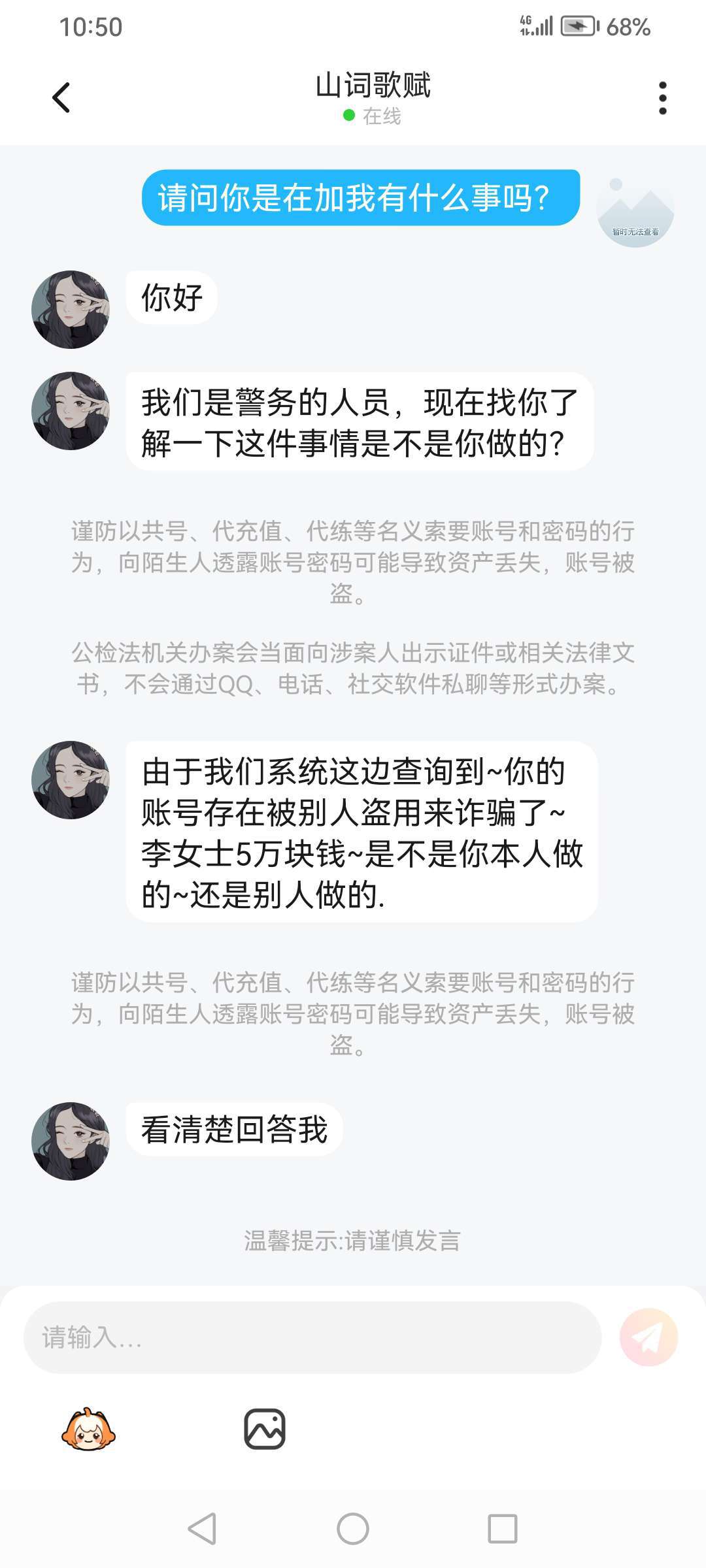Focus the 请输入 message field
The height and width of the screenshot is (1568, 706).
pyautogui.click(x=312, y=1337)
